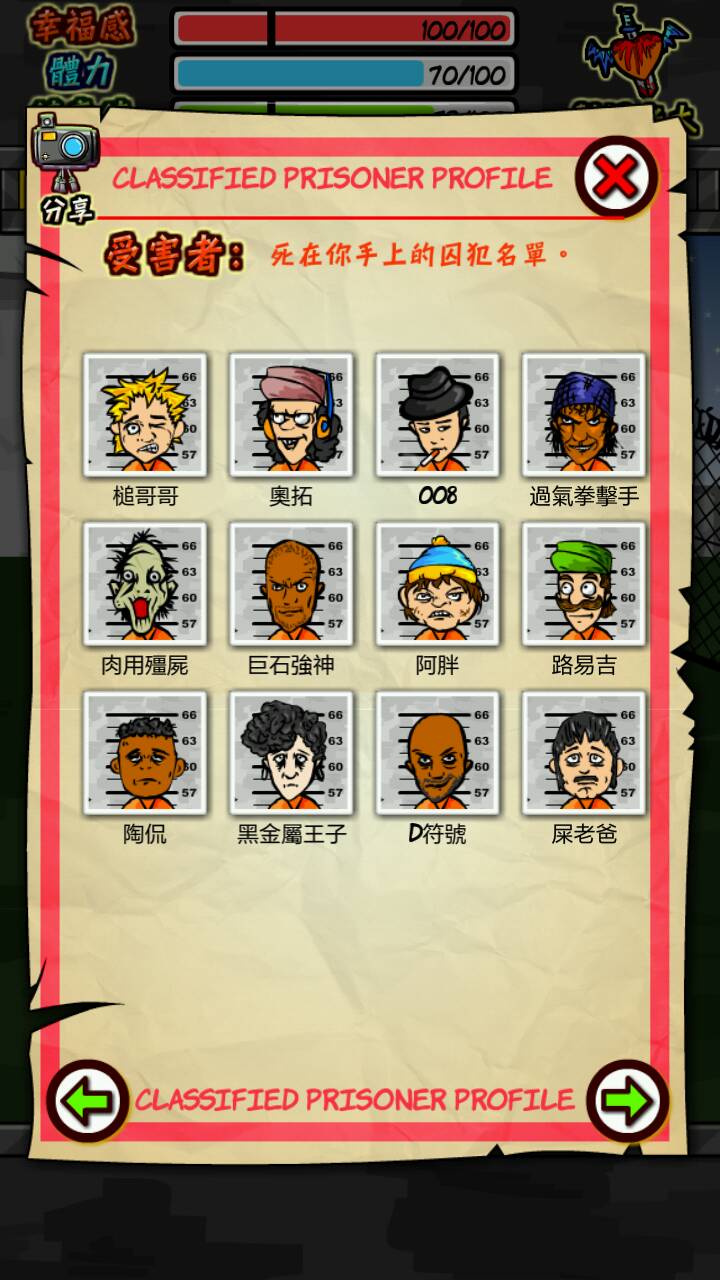Open the 肉用殭屍 zombie prisoner card
720x1280 pixels.
point(145,584)
